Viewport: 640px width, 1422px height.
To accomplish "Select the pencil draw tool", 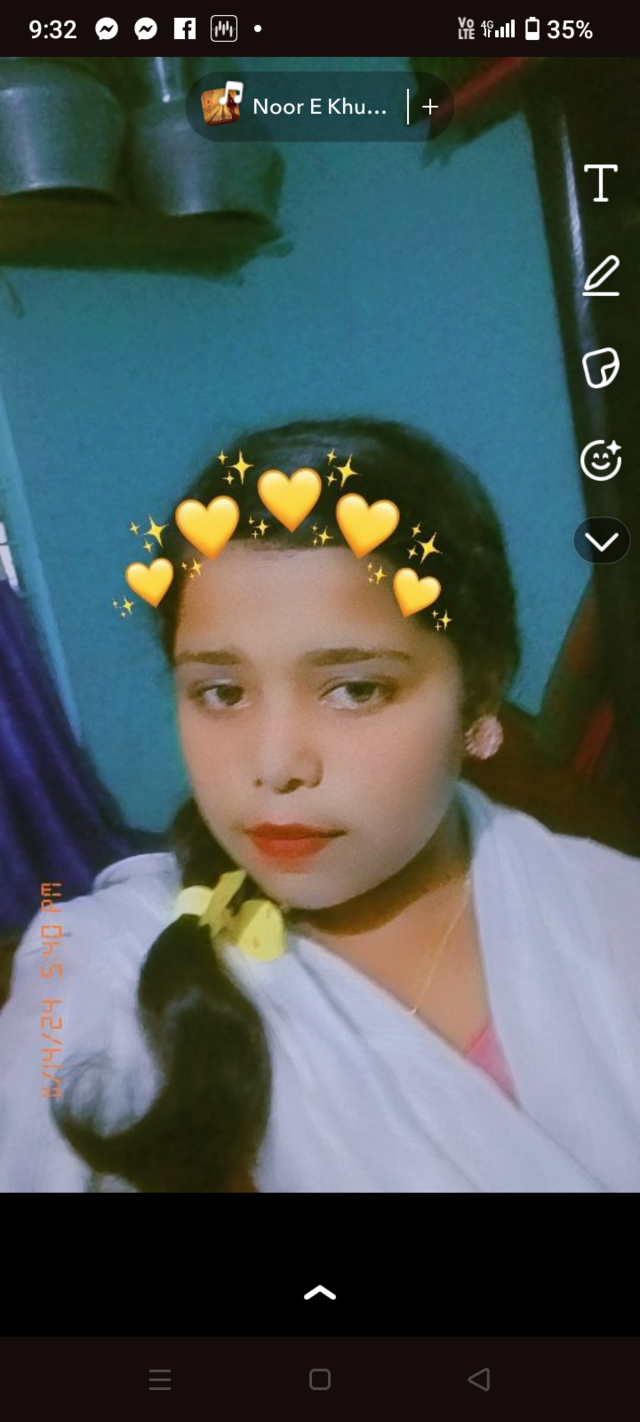I will 600,276.
